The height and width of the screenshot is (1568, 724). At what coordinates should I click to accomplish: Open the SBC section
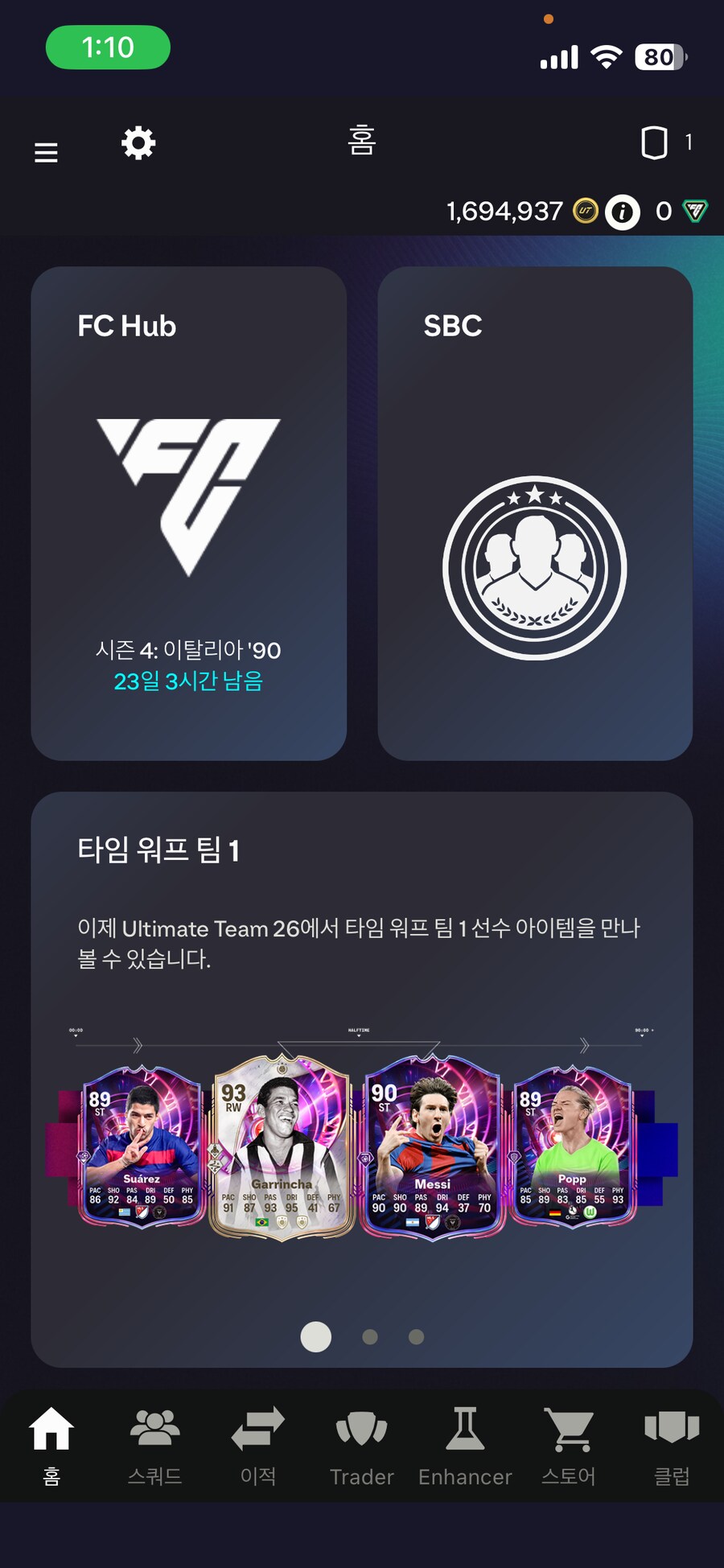pyautogui.click(x=535, y=515)
